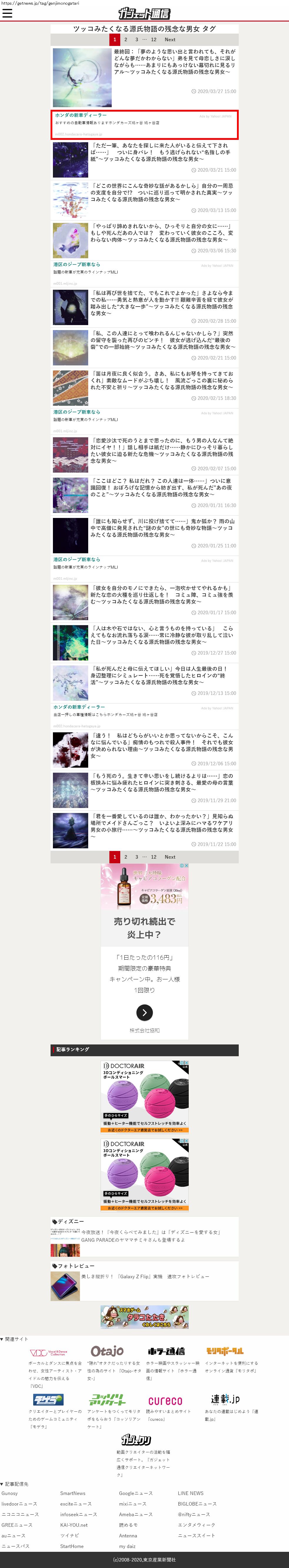Jump to page 12 in top pagination
Viewport: 289px width, 1568px height.
[153, 39]
